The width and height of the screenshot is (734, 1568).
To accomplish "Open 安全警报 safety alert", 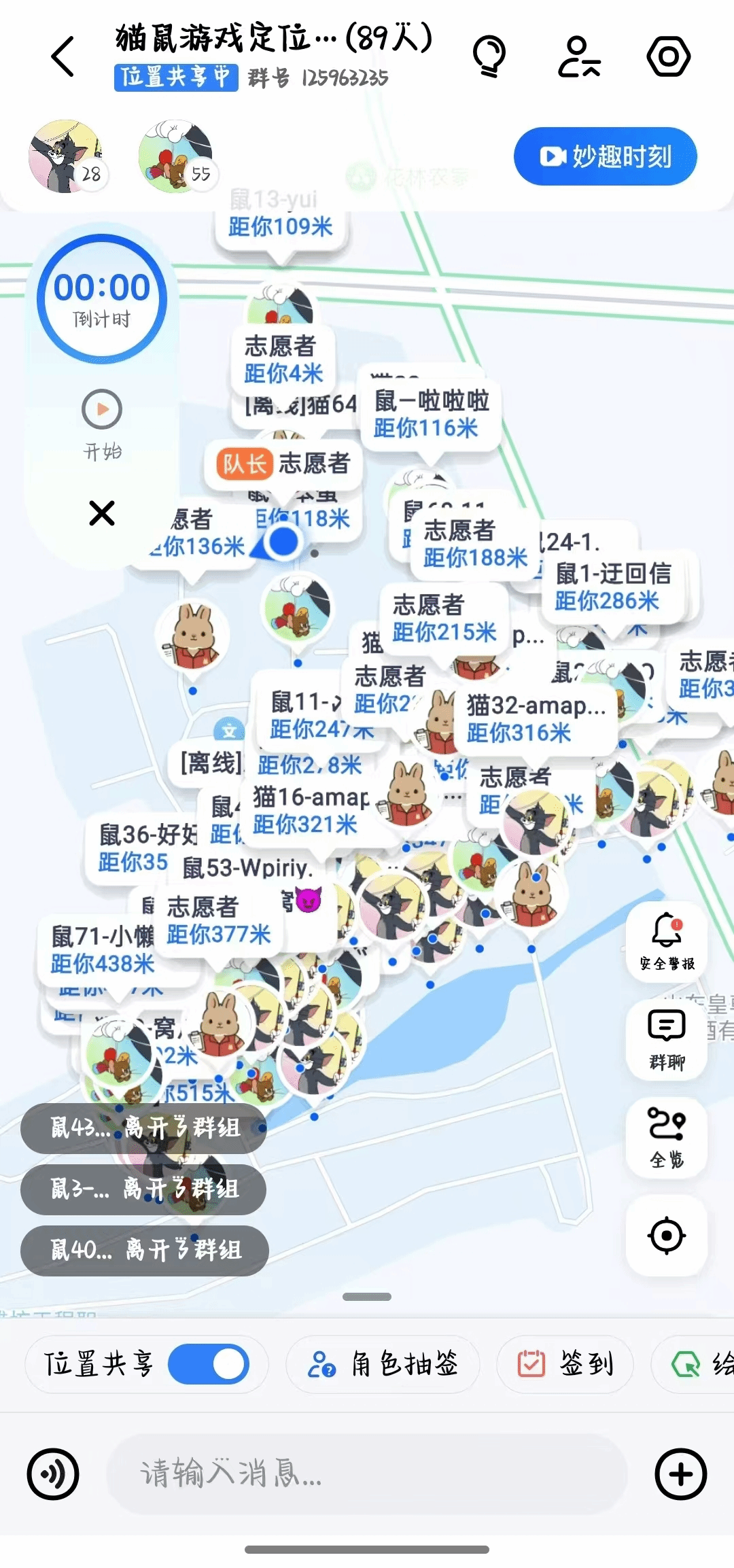I will click(x=667, y=941).
